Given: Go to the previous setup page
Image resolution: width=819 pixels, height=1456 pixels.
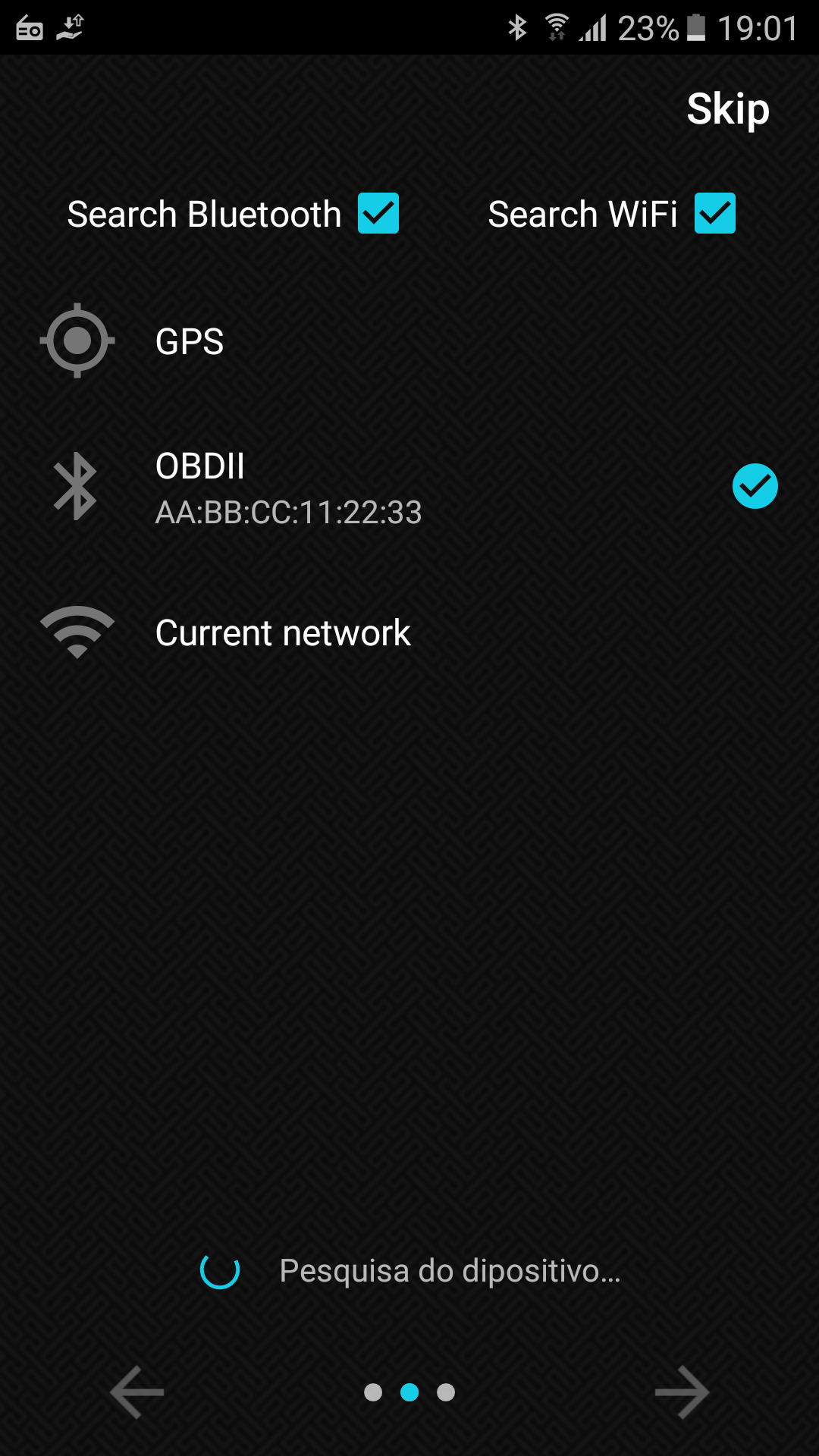Looking at the screenshot, I should pyautogui.click(x=137, y=1392).
